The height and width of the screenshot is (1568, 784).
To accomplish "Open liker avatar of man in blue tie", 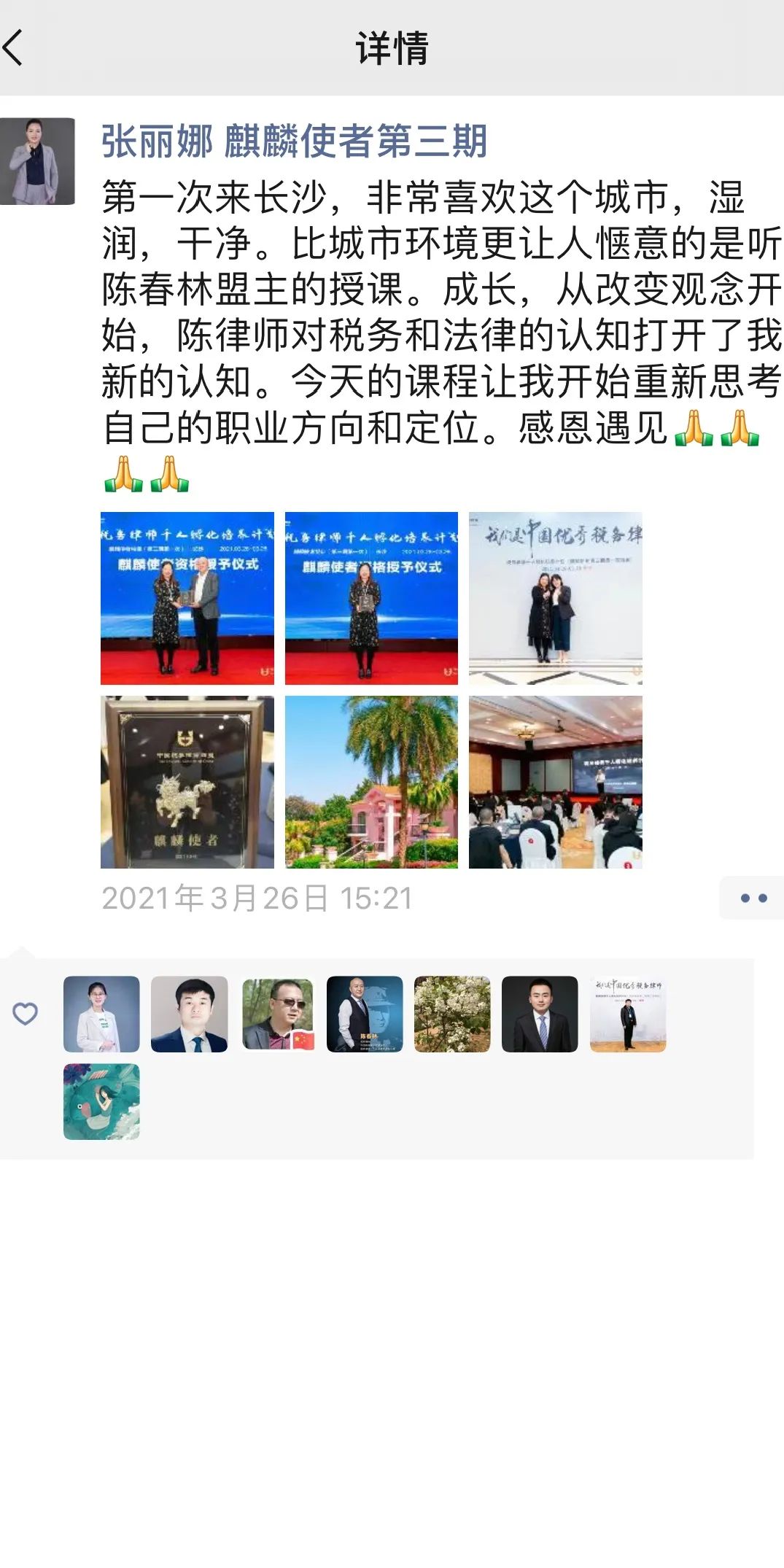I will (540, 1014).
